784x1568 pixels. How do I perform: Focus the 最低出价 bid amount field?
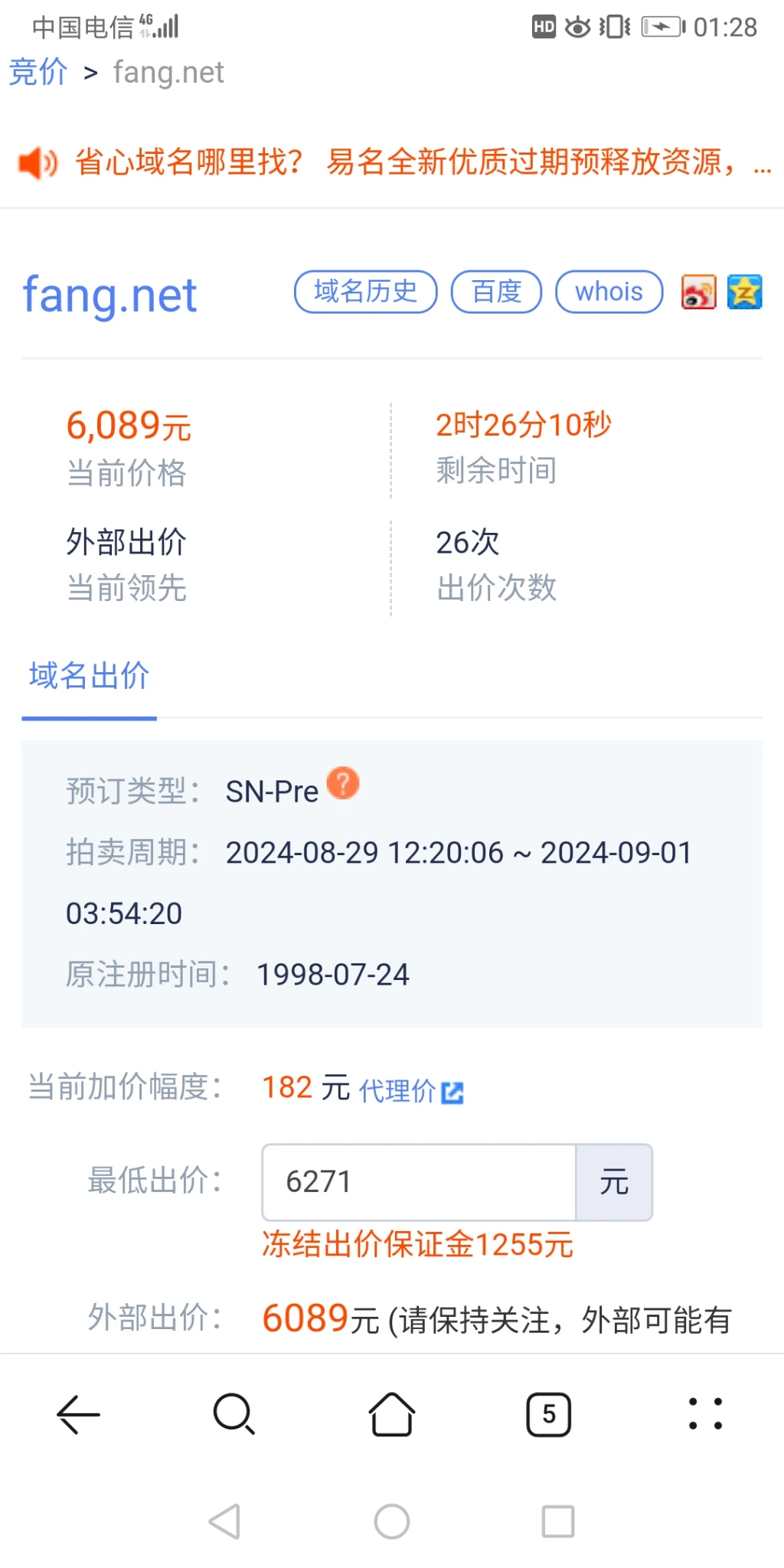coord(418,1182)
